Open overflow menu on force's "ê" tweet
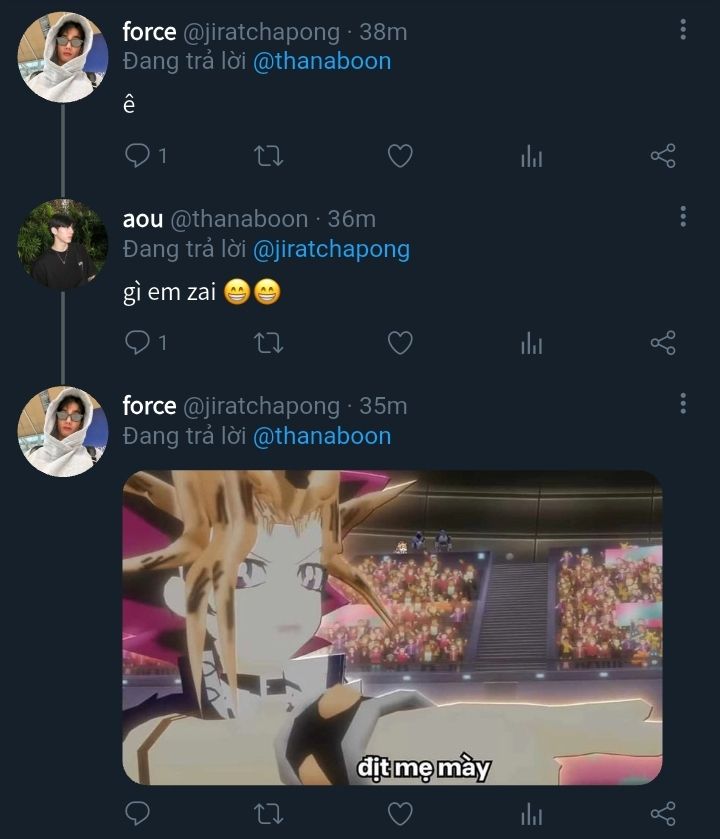The image size is (720, 839). click(683, 30)
